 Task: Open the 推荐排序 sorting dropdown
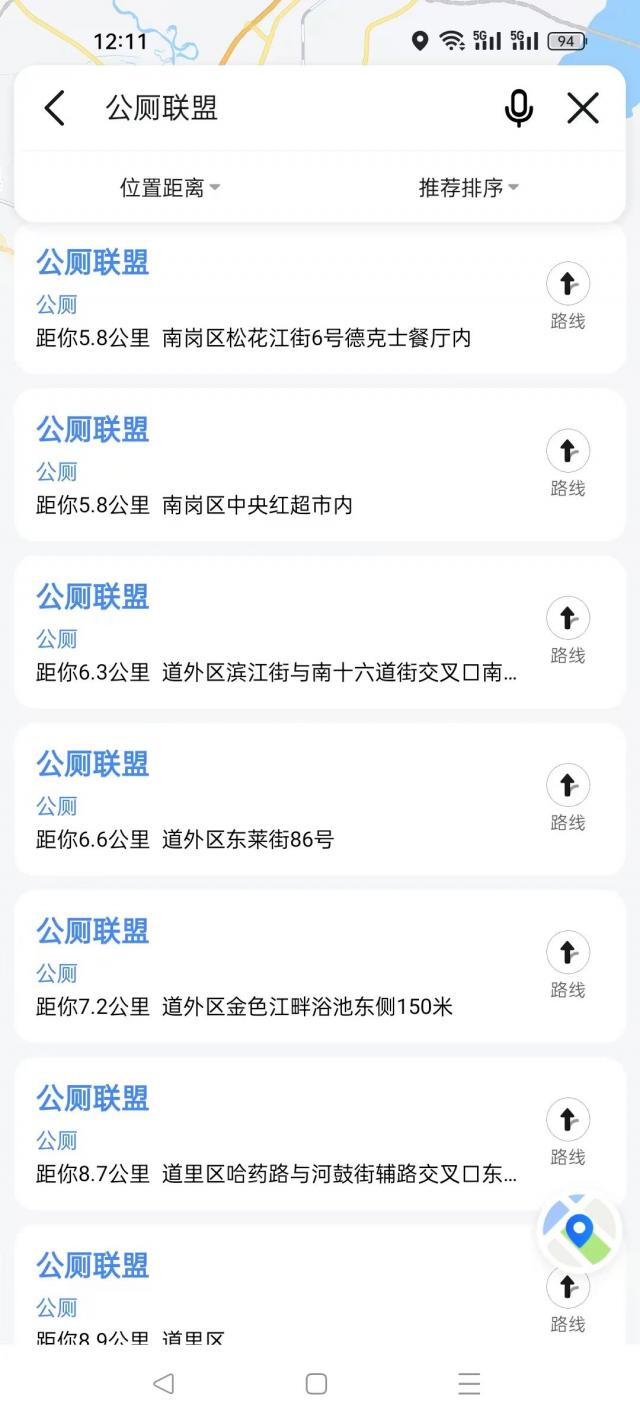(468, 187)
